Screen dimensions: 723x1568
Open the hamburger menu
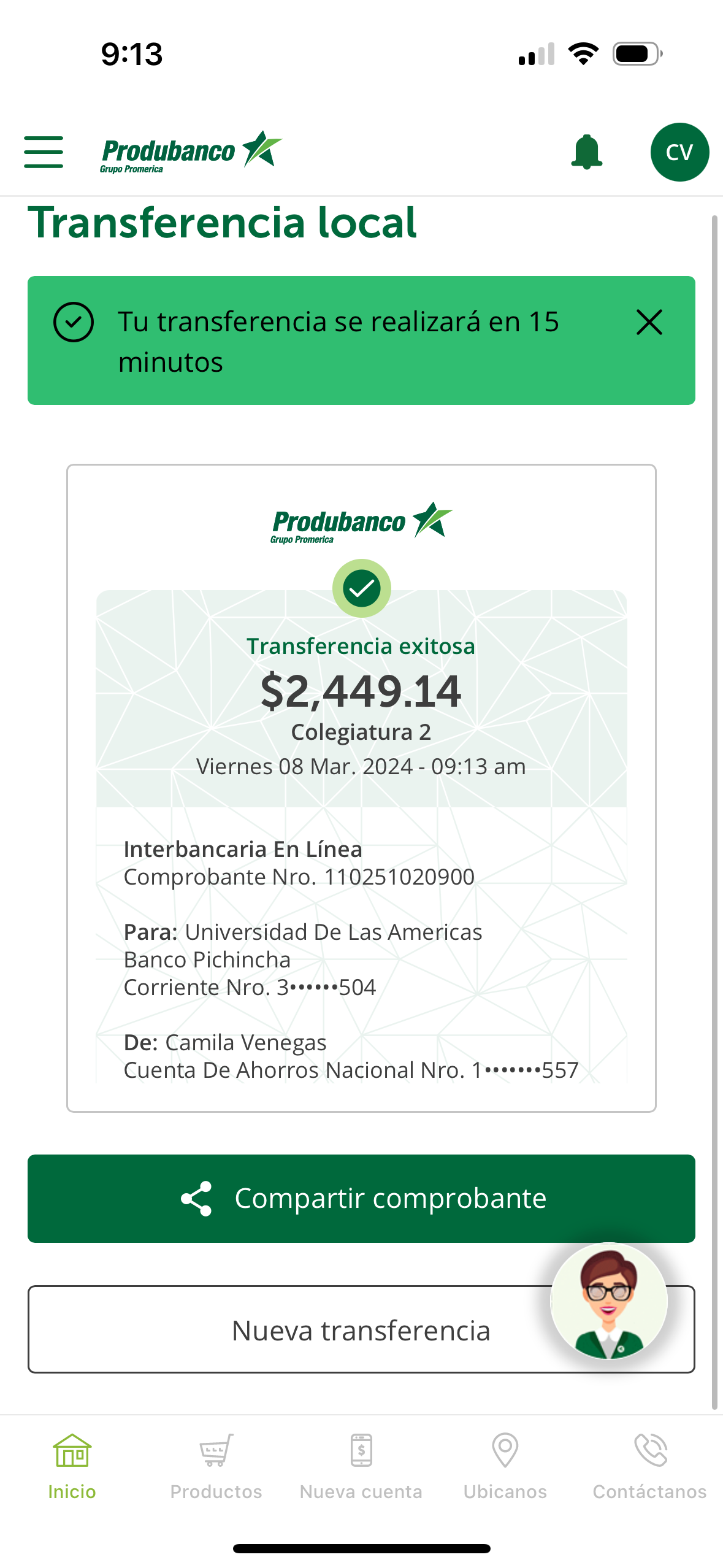point(44,152)
